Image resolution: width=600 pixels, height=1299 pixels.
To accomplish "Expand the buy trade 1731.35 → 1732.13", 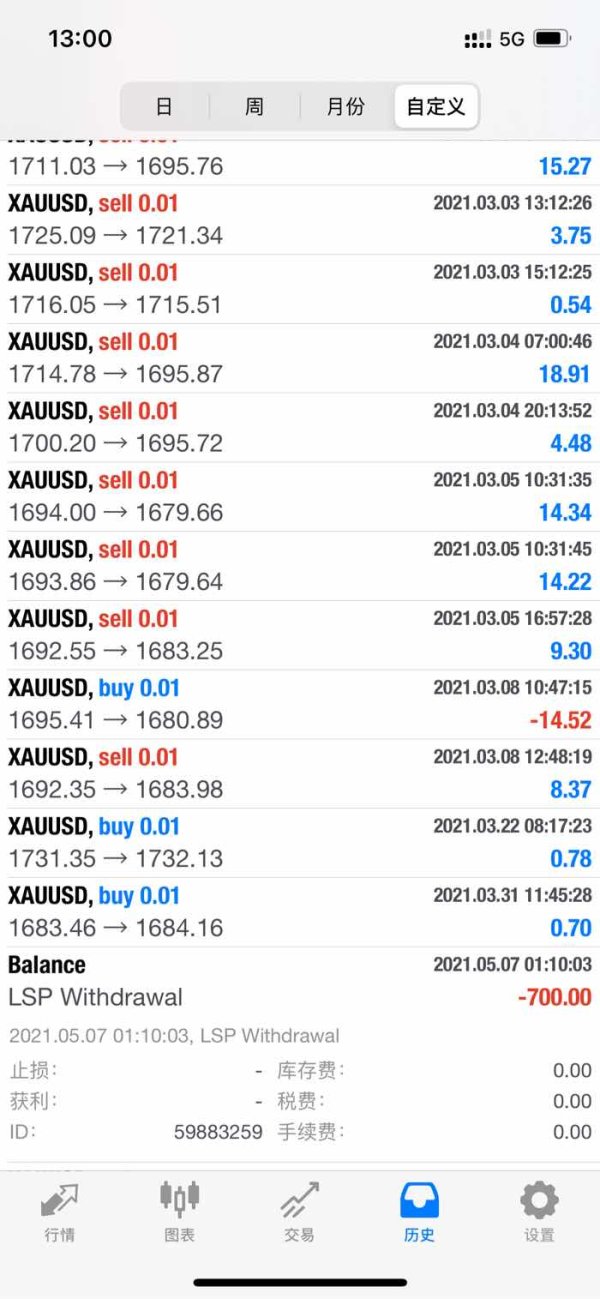I will tap(300, 843).
